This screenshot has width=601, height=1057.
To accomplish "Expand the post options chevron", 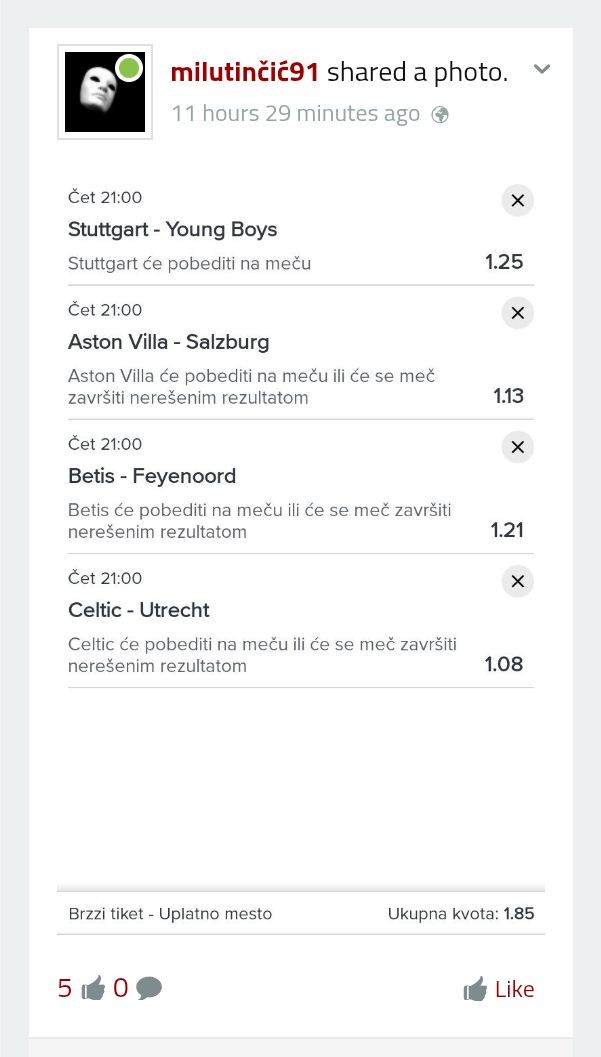I will (x=542, y=69).
